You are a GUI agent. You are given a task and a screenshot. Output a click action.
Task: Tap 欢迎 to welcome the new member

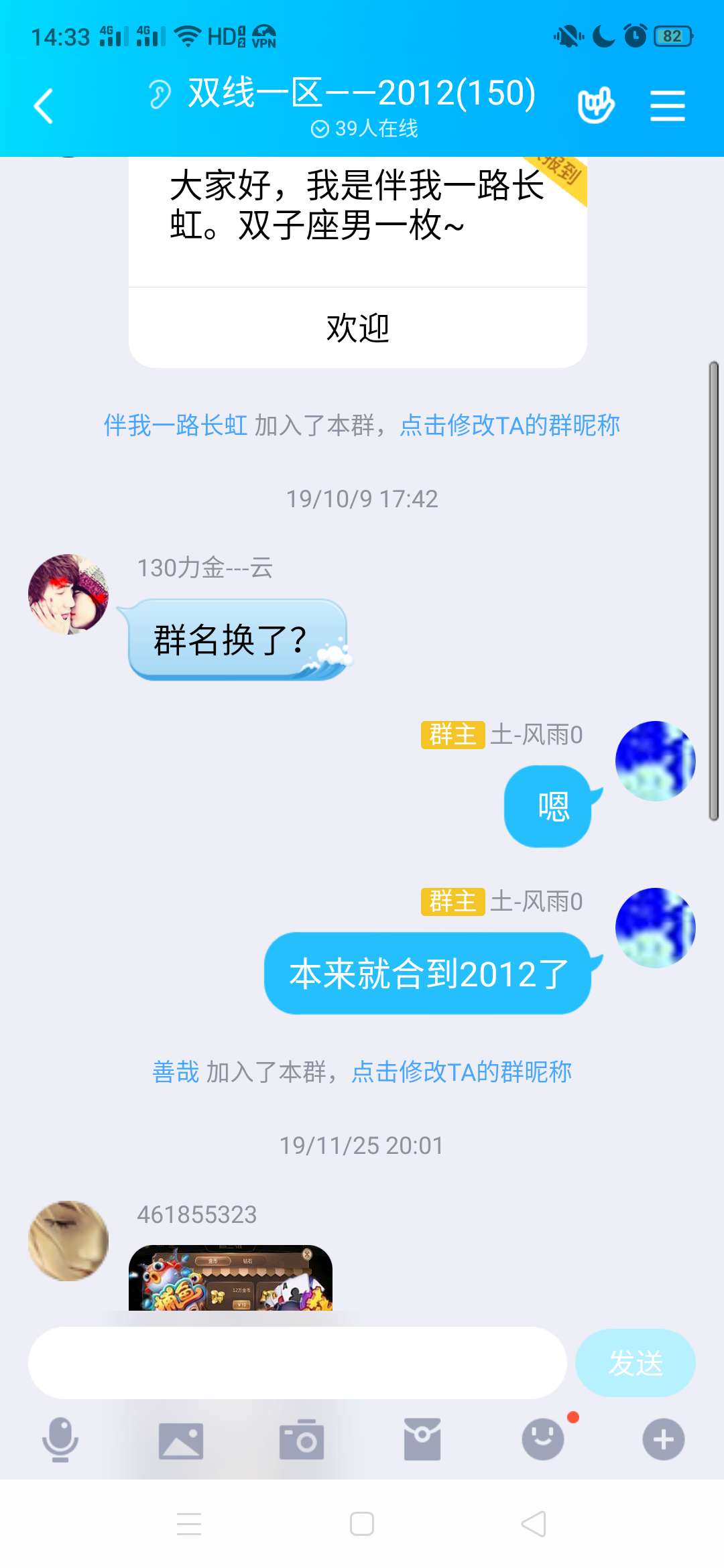357,328
